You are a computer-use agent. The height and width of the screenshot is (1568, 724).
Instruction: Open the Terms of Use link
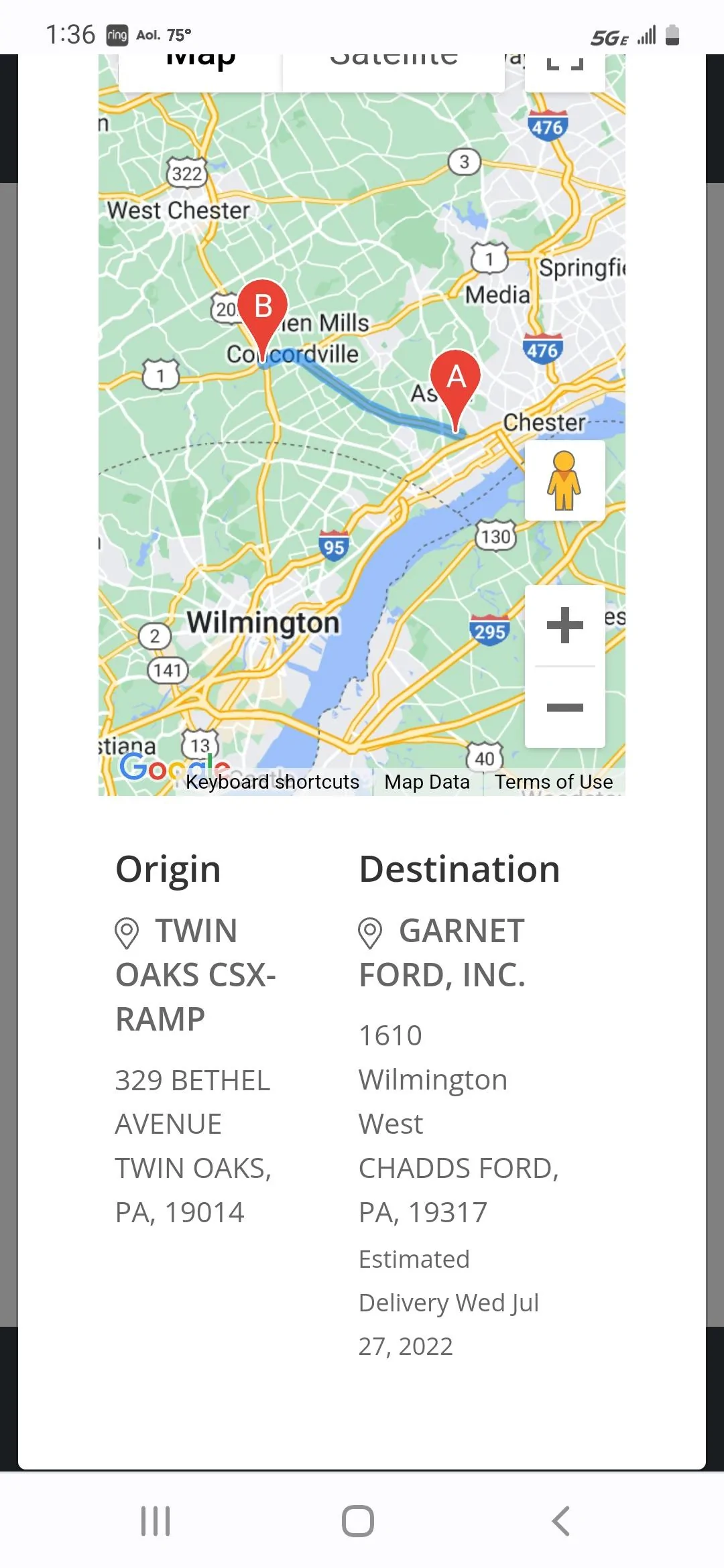click(x=552, y=781)
